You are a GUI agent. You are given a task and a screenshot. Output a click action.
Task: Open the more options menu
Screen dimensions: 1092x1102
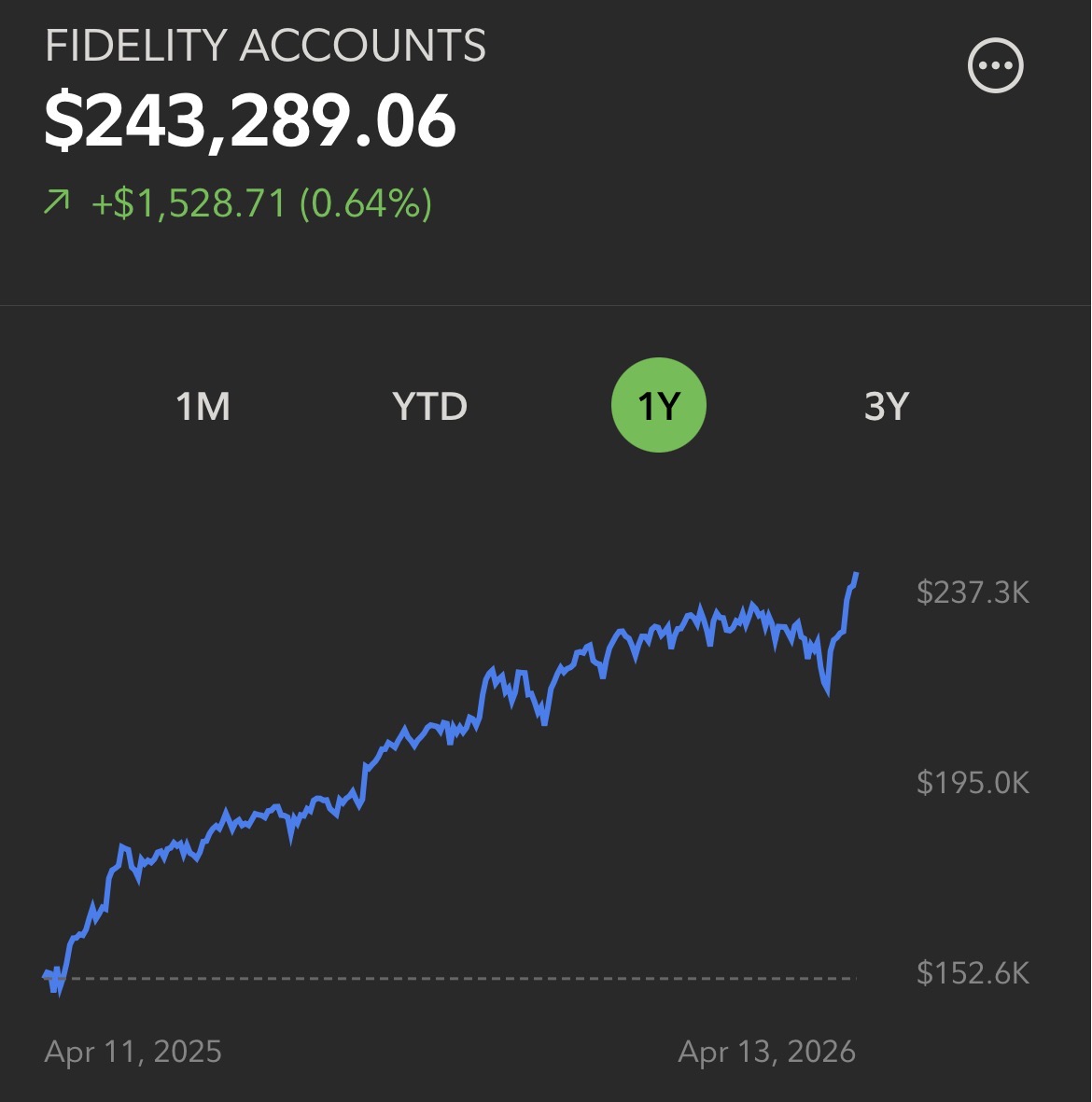point(995,65)
